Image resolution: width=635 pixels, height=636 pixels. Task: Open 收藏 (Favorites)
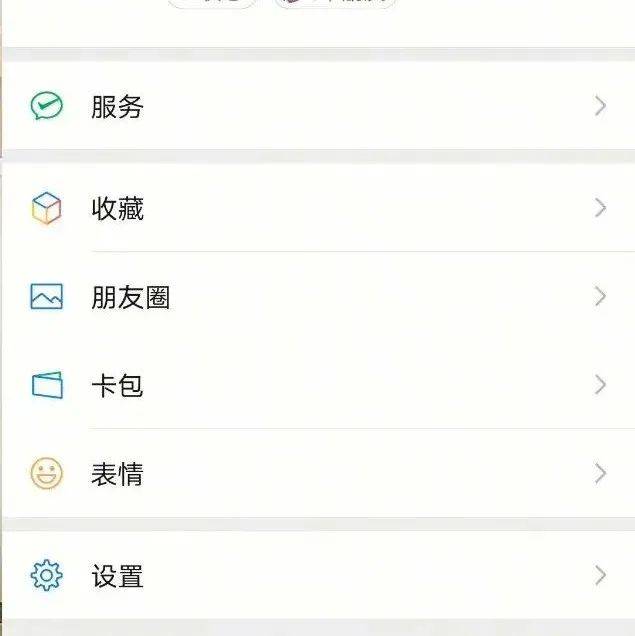click(317, 208)
